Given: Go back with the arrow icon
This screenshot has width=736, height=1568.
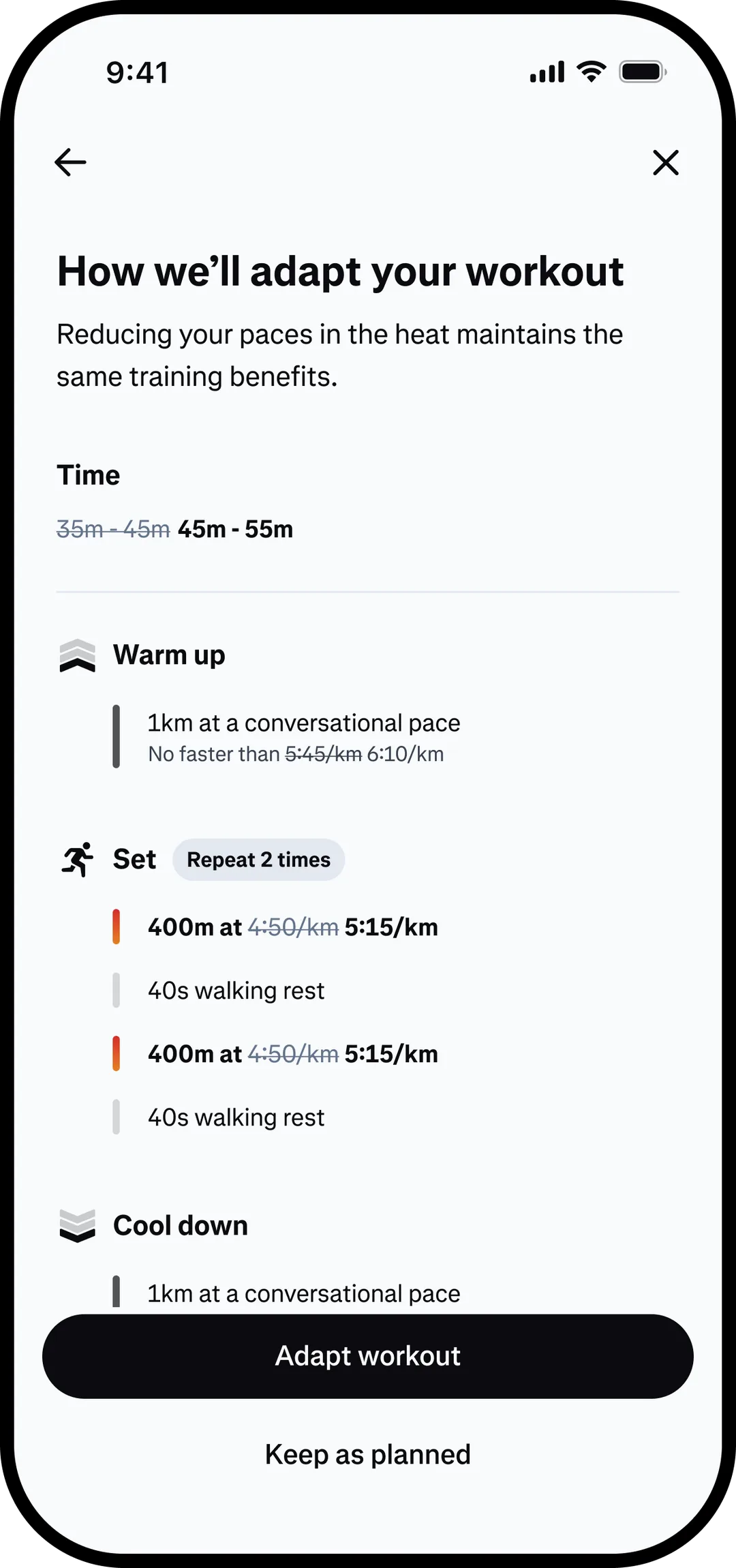Looking at the screenshot, I should [x=70, y=162].
